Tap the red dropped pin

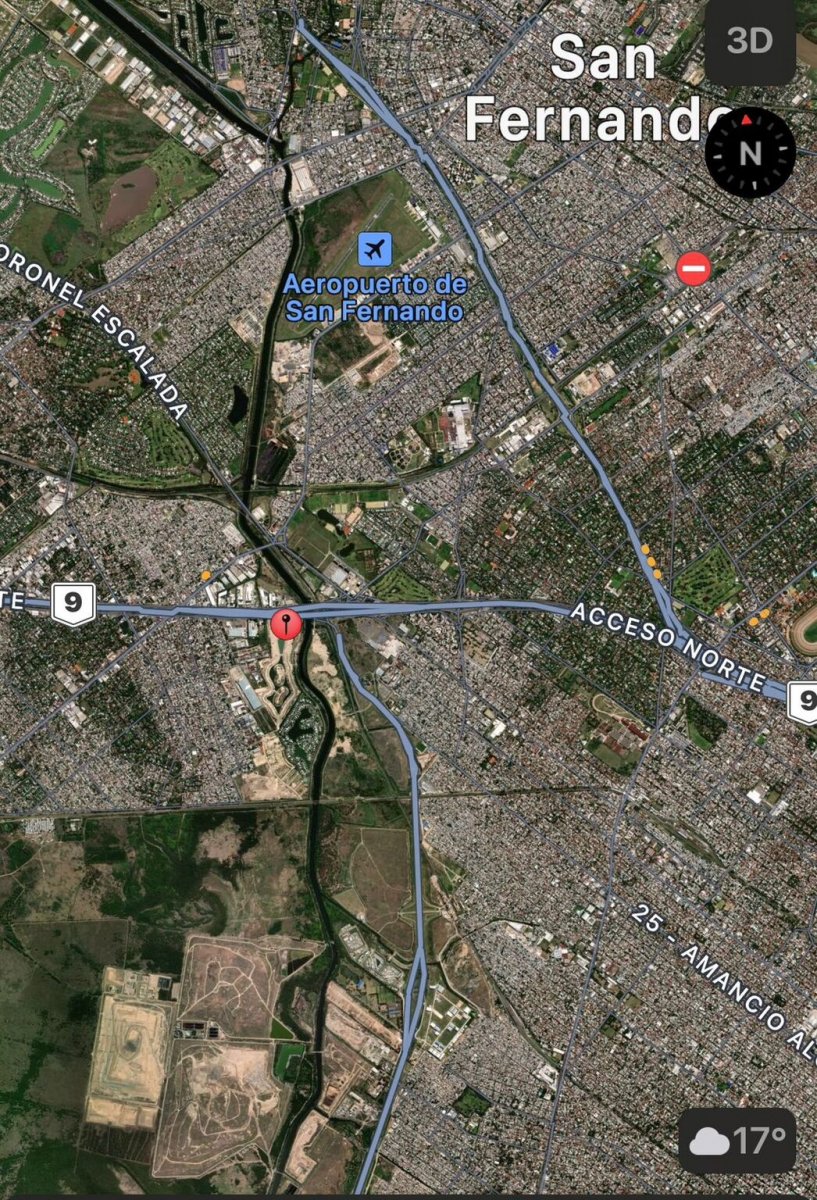286,625
